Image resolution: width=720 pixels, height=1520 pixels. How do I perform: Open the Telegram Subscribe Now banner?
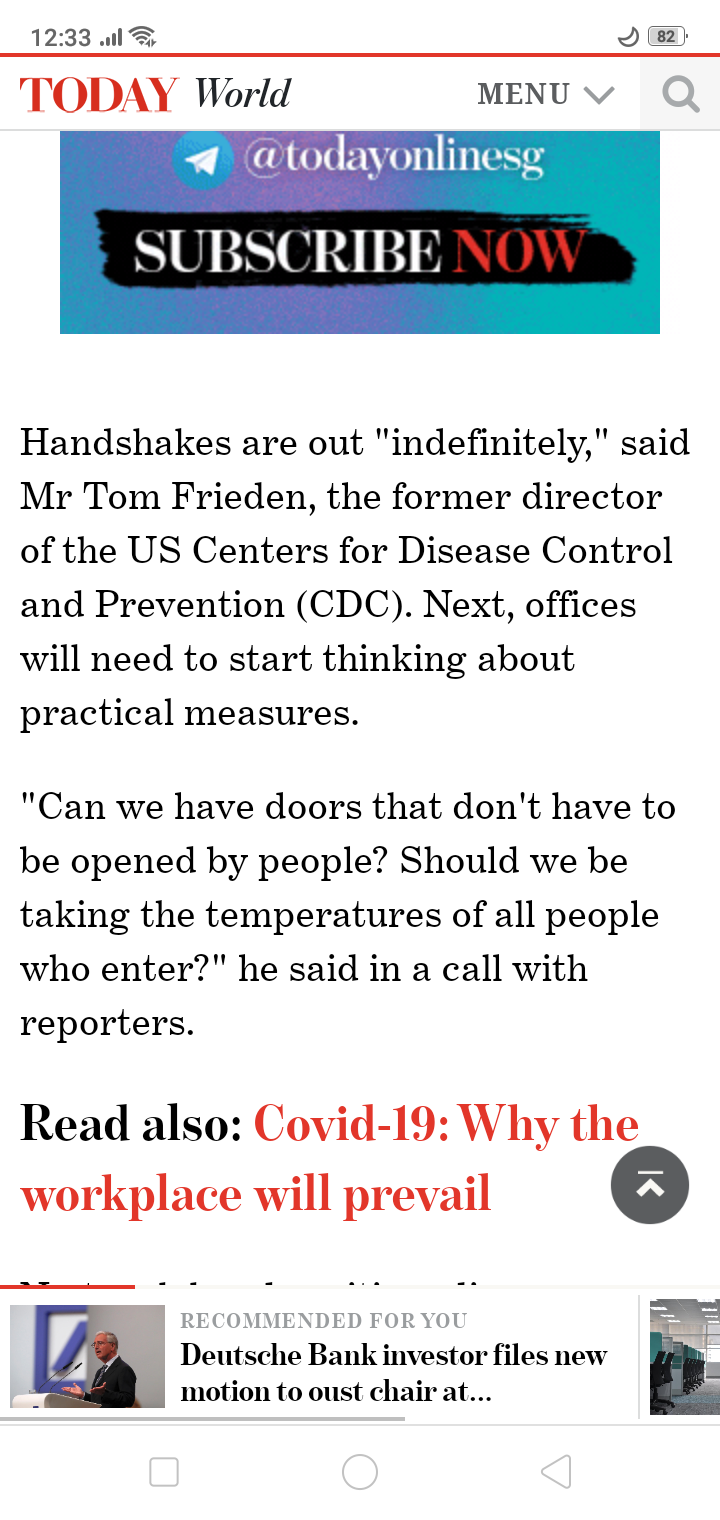(360, 232)
